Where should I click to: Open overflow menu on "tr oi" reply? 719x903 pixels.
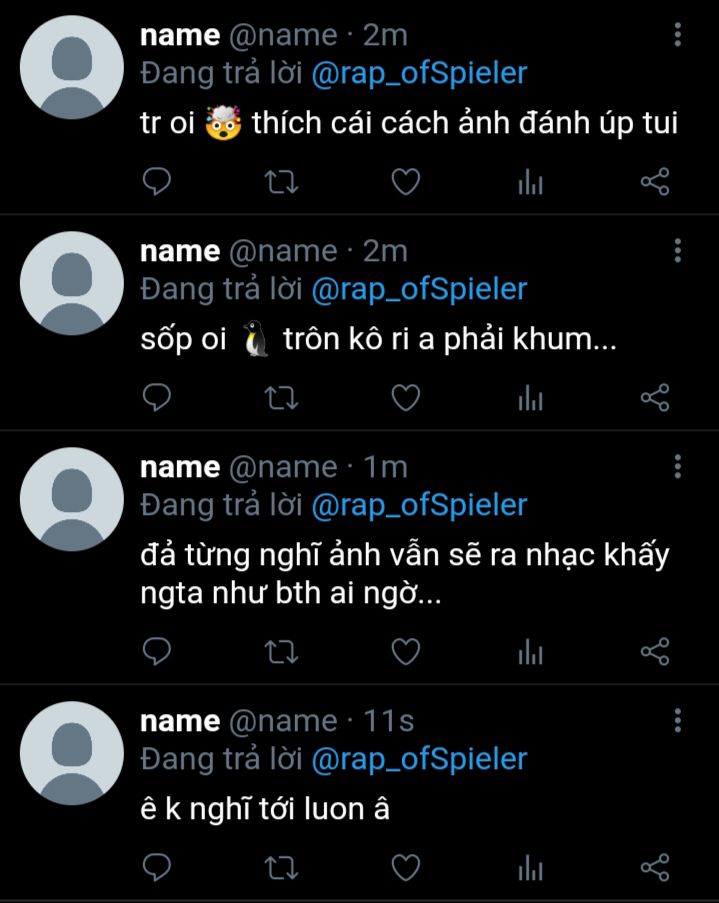678,35
